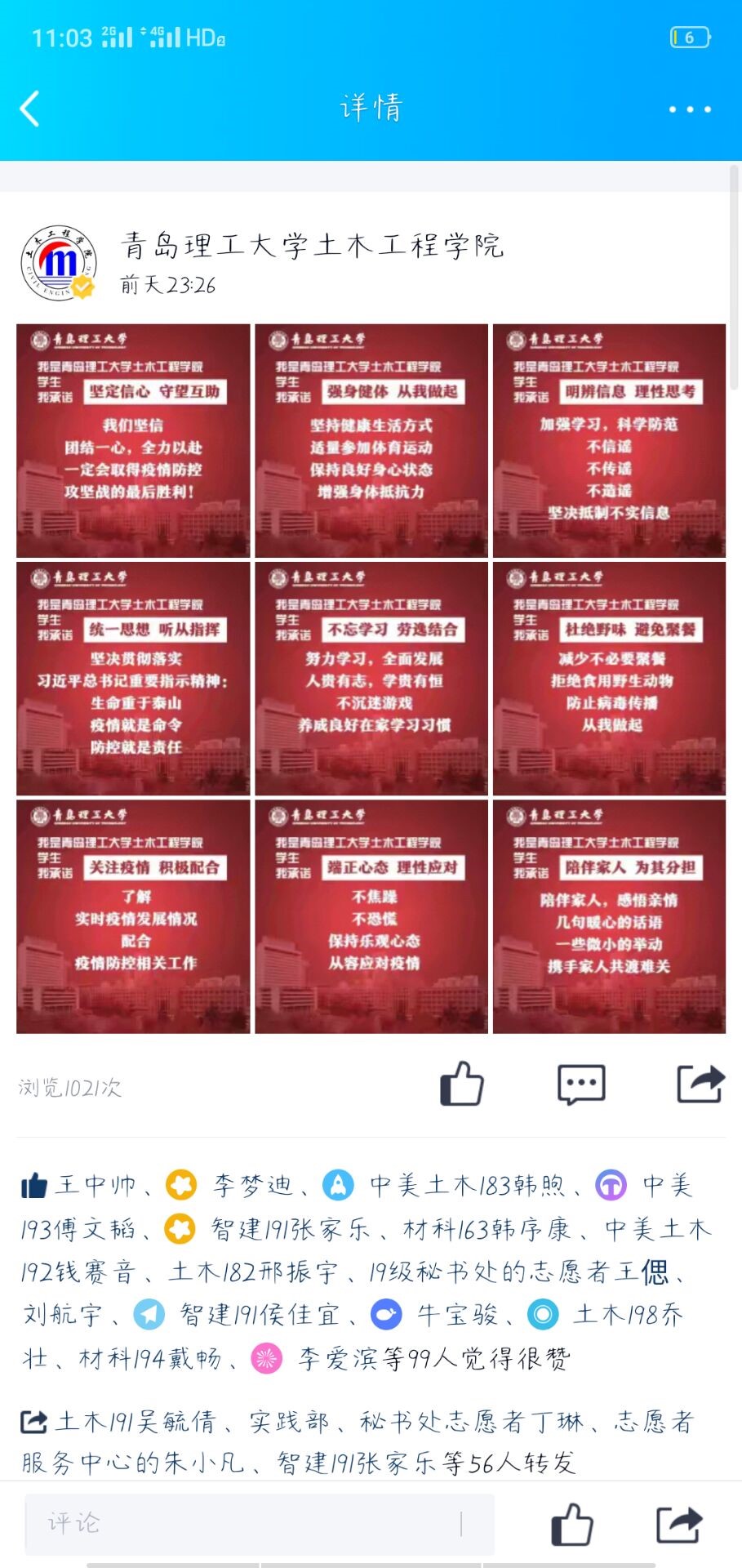742x1568 pixels.
Task: Open reposter 土木191吴毓倩's profile
Action: (x=136, y=1422)
